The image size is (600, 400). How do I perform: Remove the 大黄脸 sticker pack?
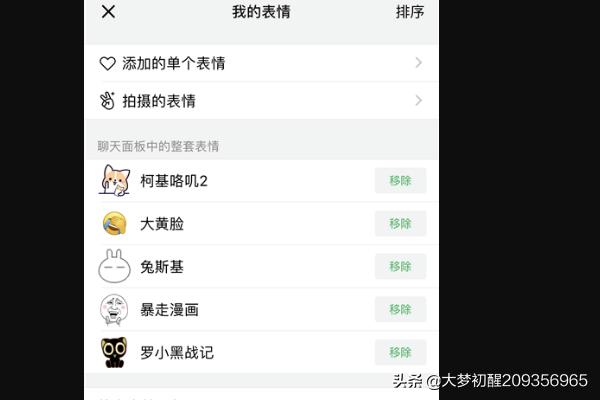(x=400, y=224)
